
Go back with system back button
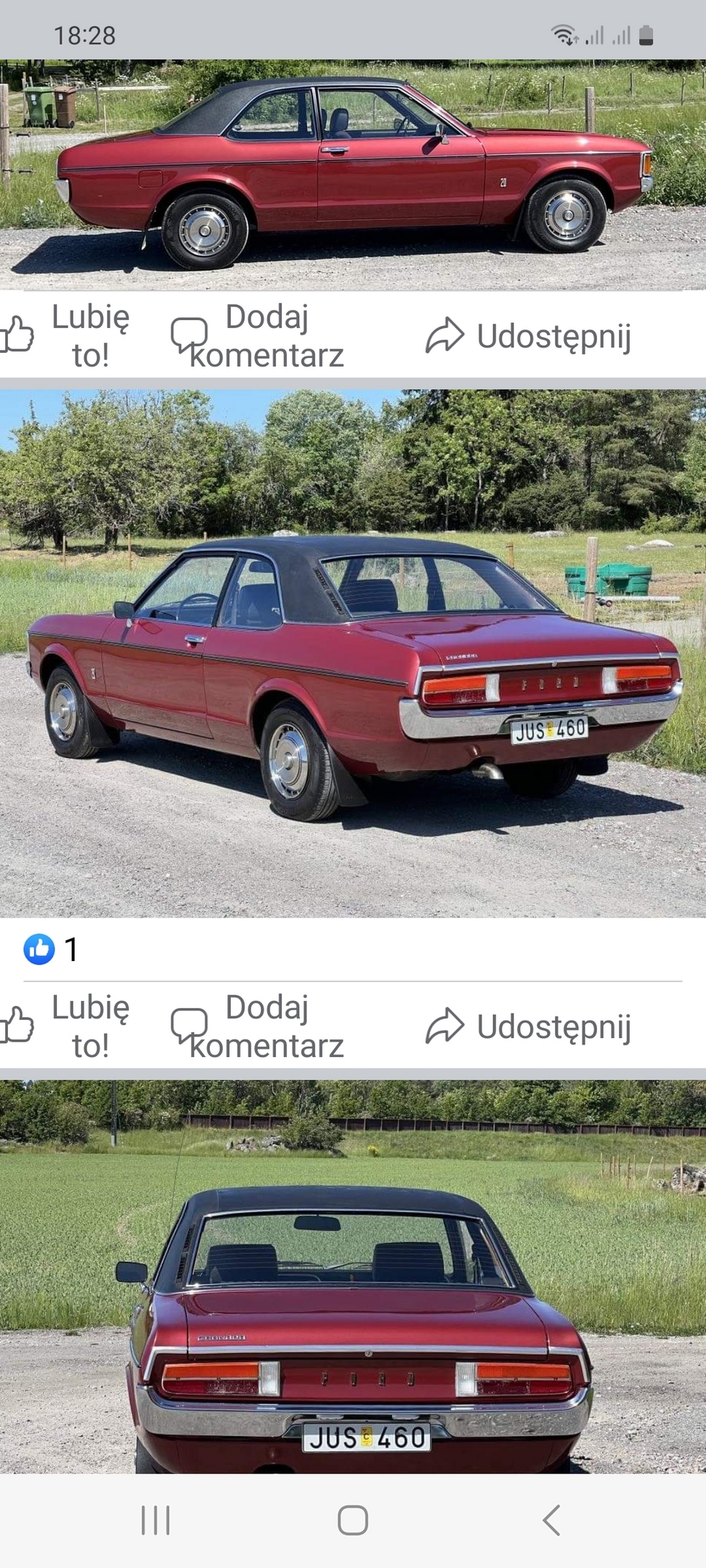click(x=551, y=1519)
